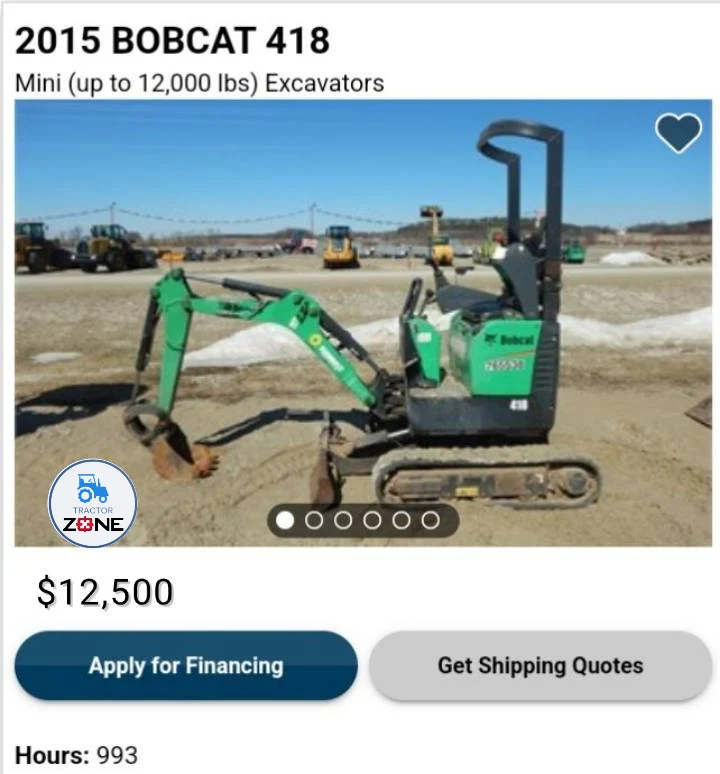
Task: Select the last photo indicator dot
Action: click(x=430, y=520)
